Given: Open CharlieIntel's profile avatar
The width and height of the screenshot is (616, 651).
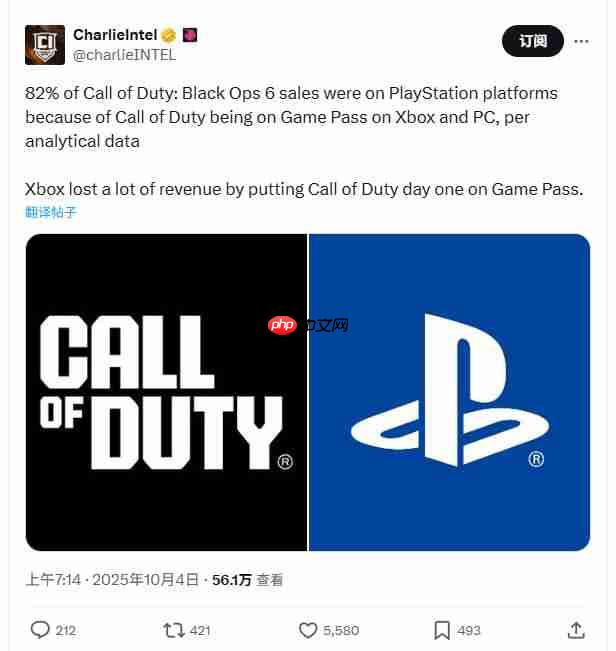Looking at the screenshot, I should 45,45.
